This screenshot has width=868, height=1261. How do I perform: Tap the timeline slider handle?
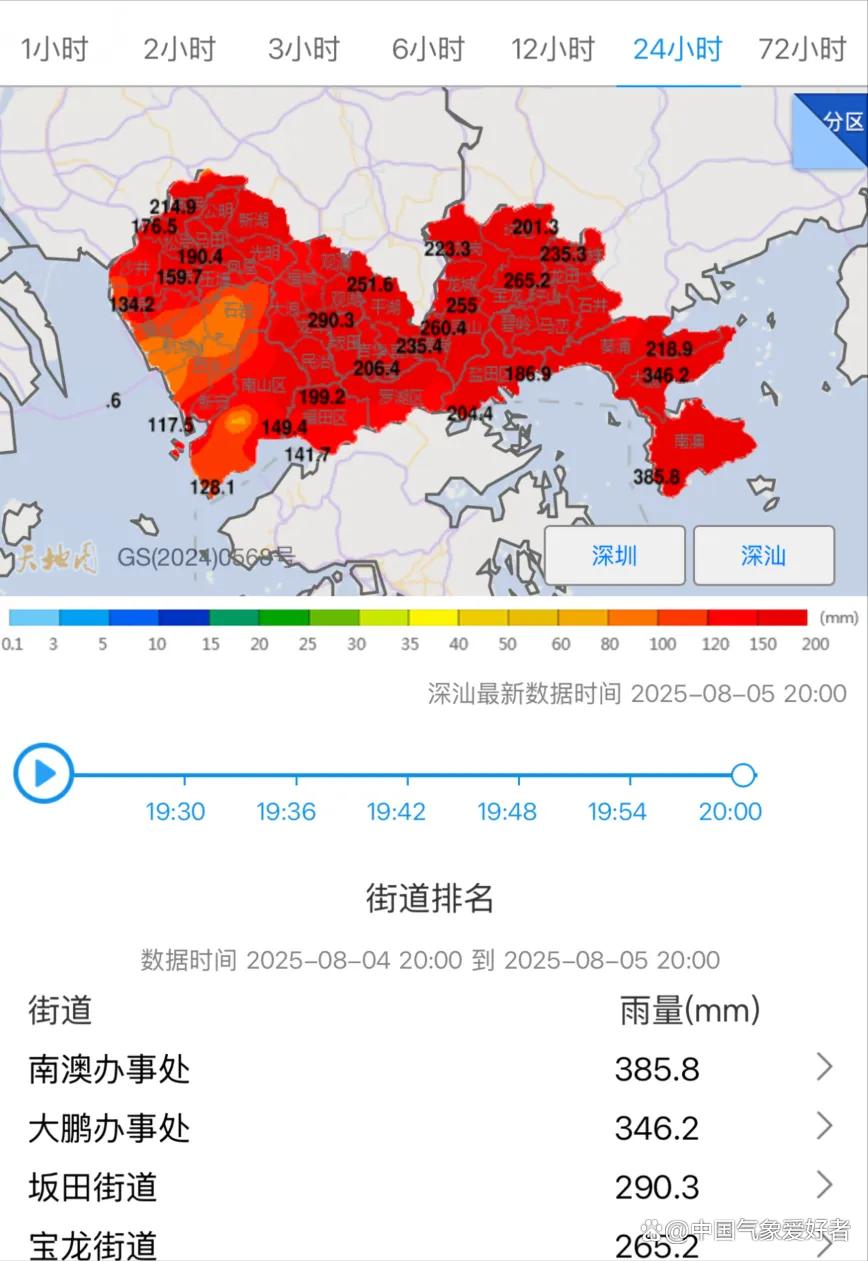(742, 775)
